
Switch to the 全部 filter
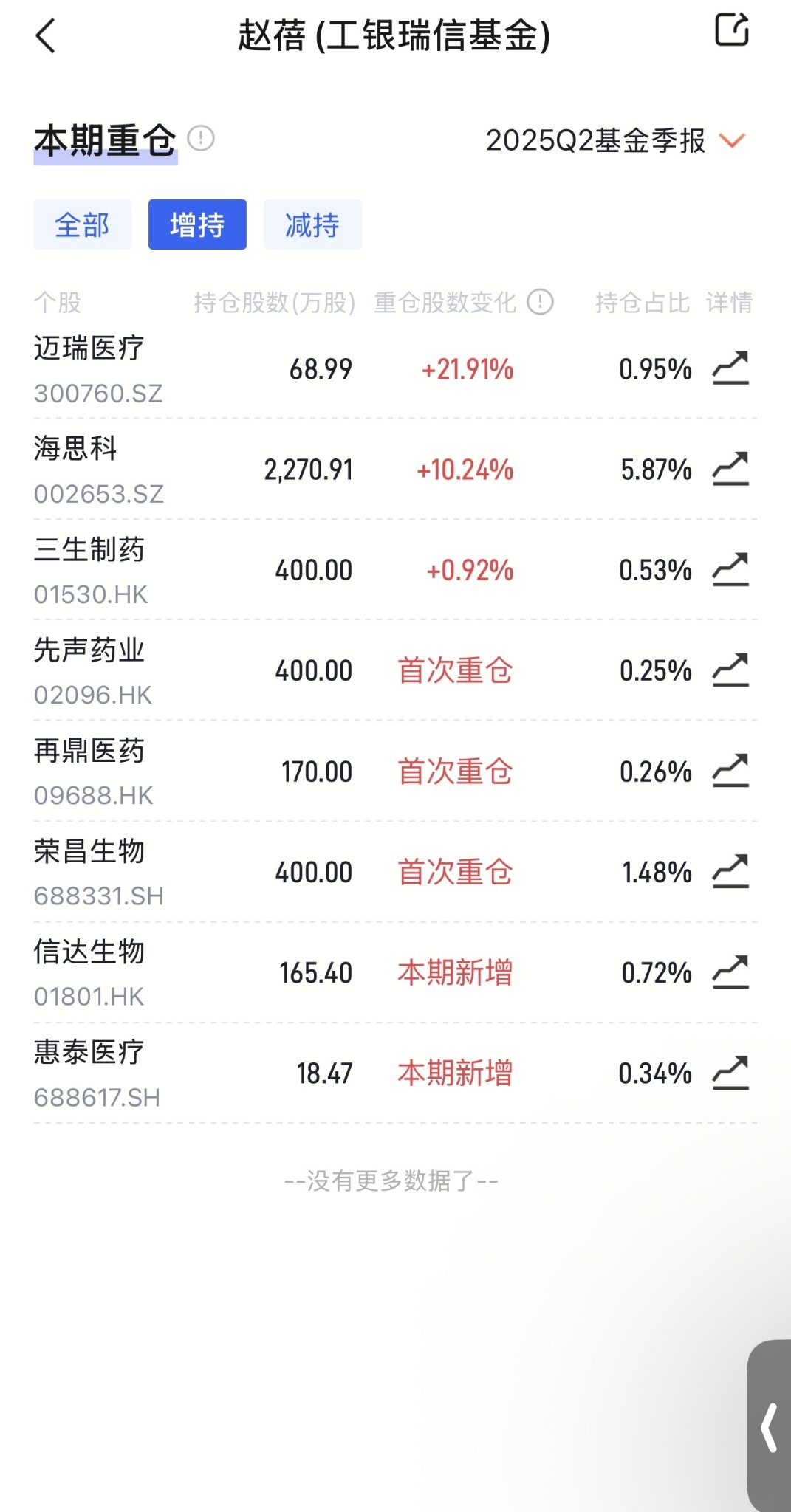pyautogui.click(x=83, y=224)
